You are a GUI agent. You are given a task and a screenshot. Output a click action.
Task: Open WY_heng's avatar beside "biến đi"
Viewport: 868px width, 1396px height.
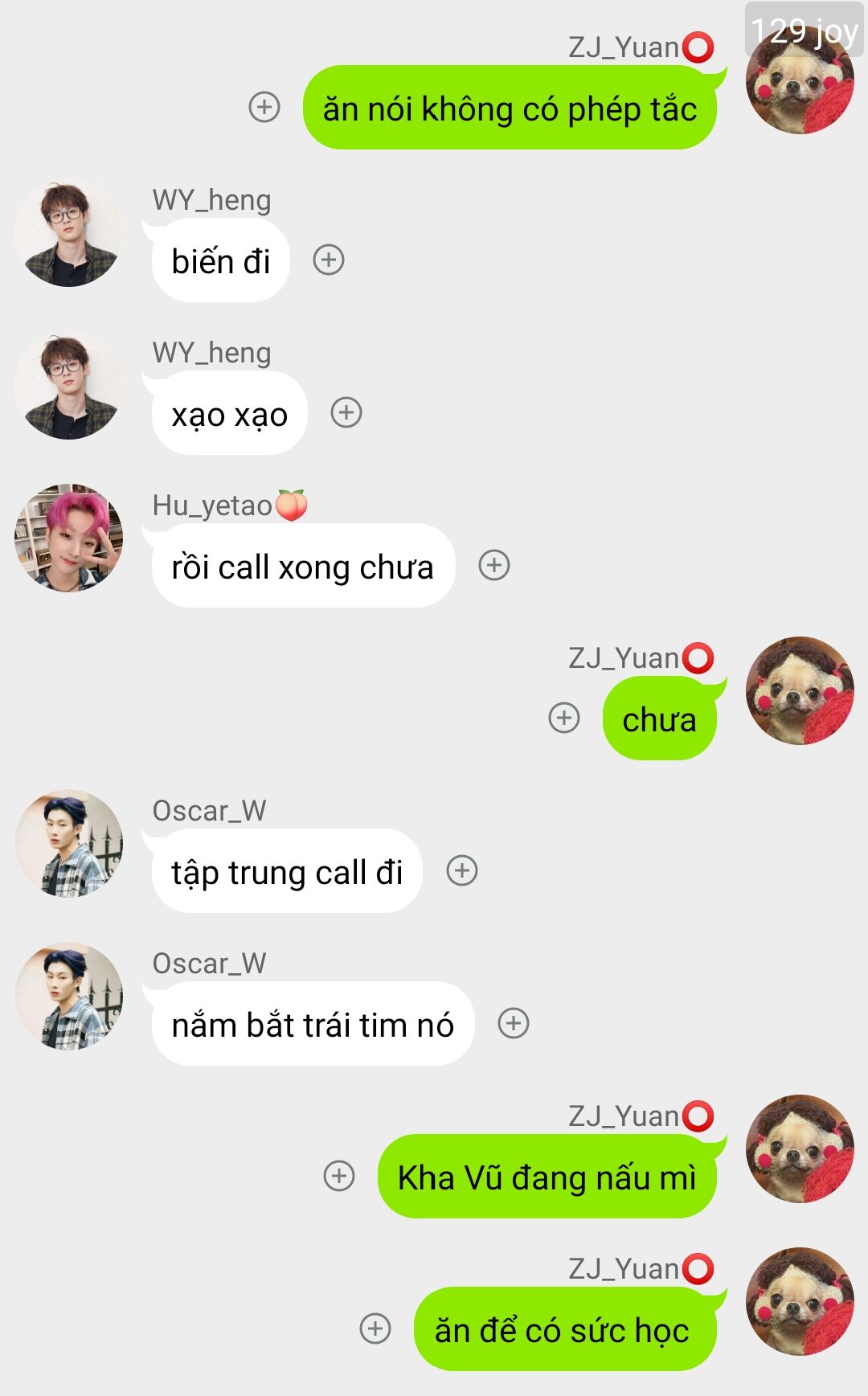pos(68,233)
